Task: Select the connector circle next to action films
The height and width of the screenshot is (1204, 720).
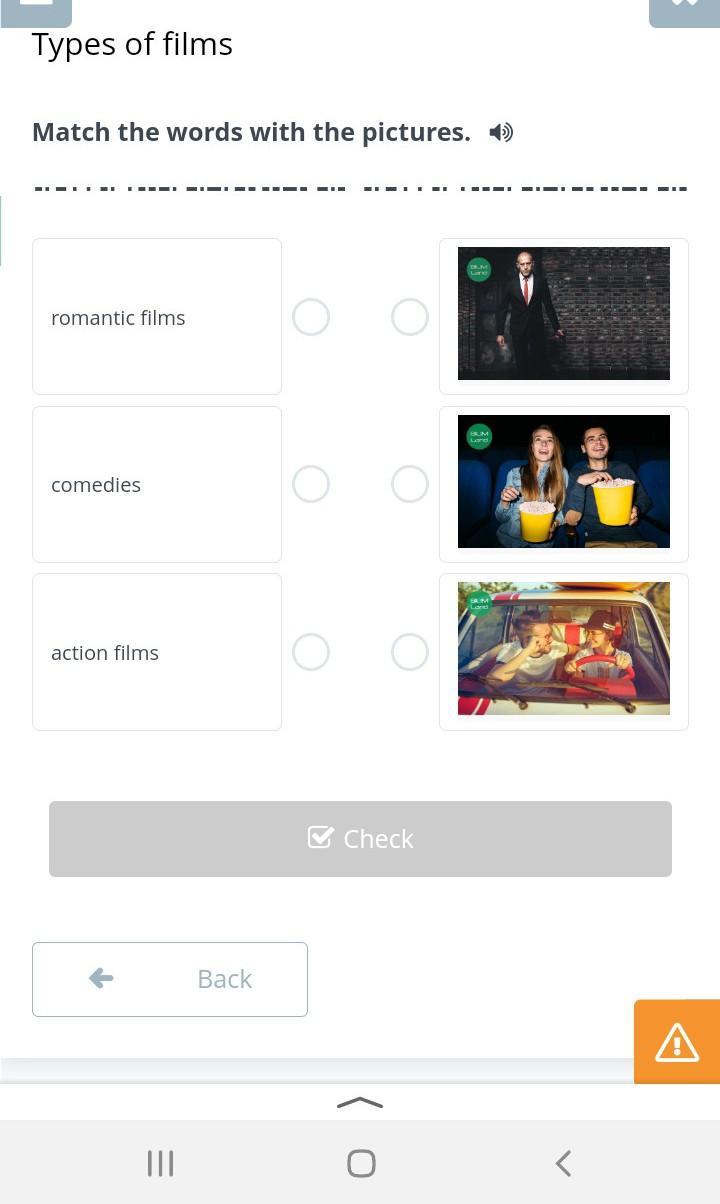Action: tap(311, 652)
